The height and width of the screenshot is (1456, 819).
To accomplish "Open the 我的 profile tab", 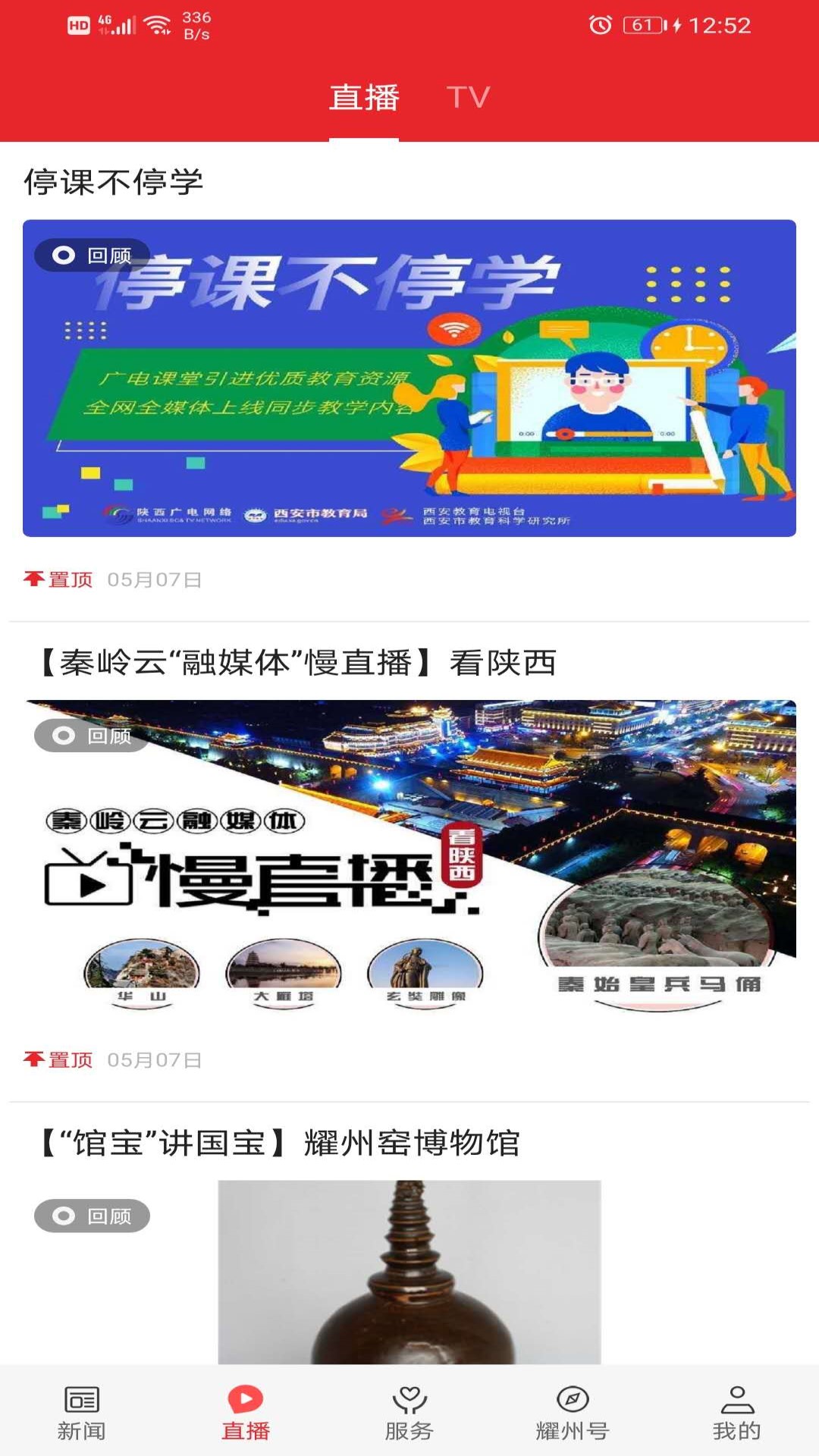I will 736,1412.
